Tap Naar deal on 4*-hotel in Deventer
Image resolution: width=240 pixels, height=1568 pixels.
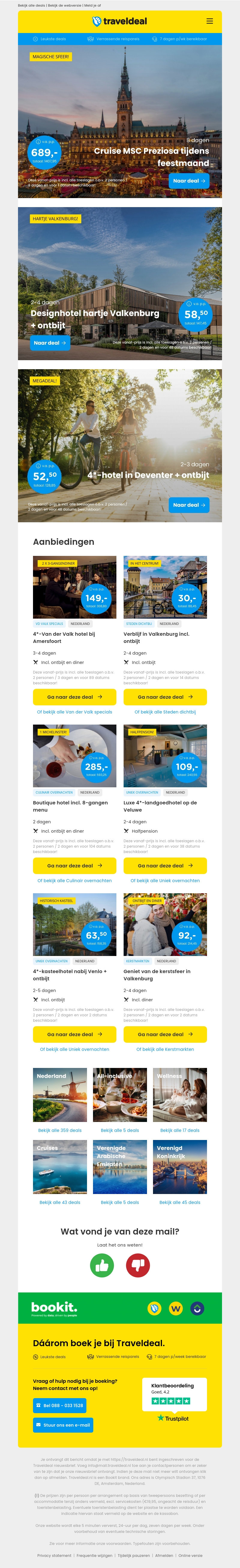(x=189, y=505)
